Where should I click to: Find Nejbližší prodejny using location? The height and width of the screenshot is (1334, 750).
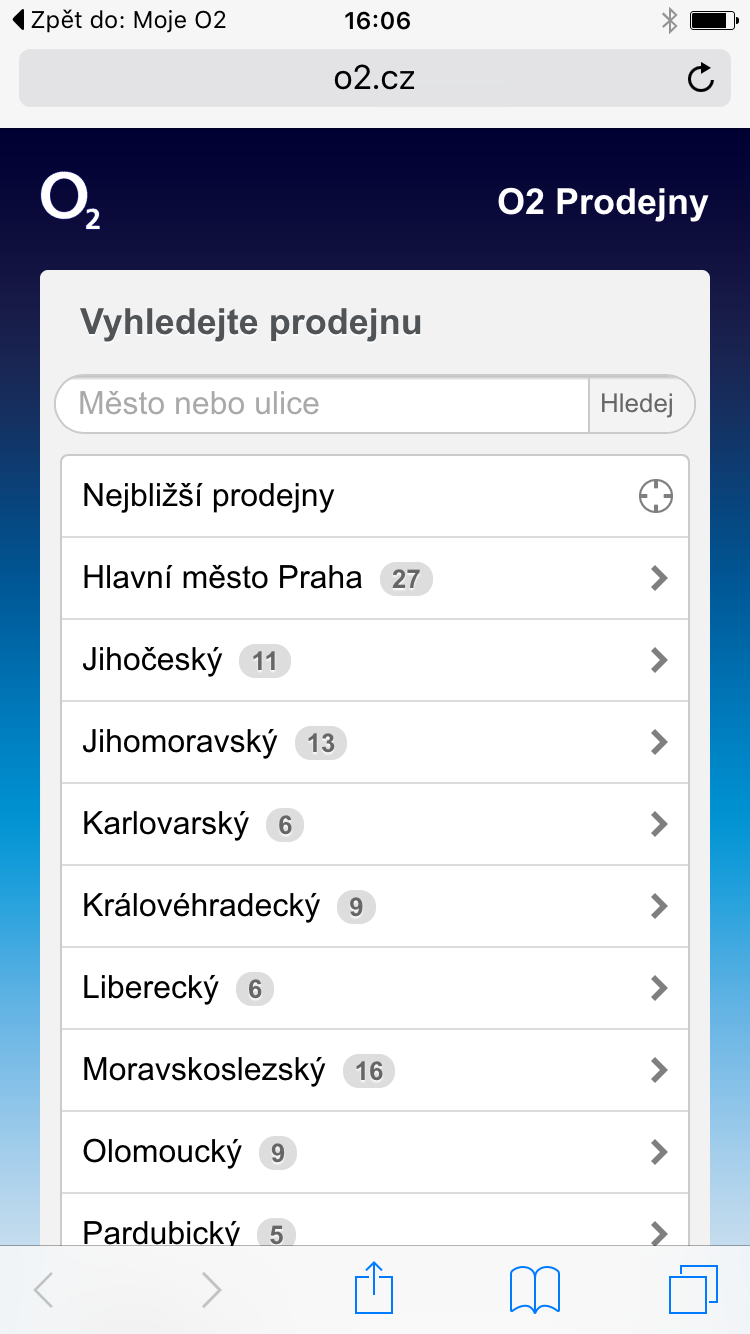375,496
